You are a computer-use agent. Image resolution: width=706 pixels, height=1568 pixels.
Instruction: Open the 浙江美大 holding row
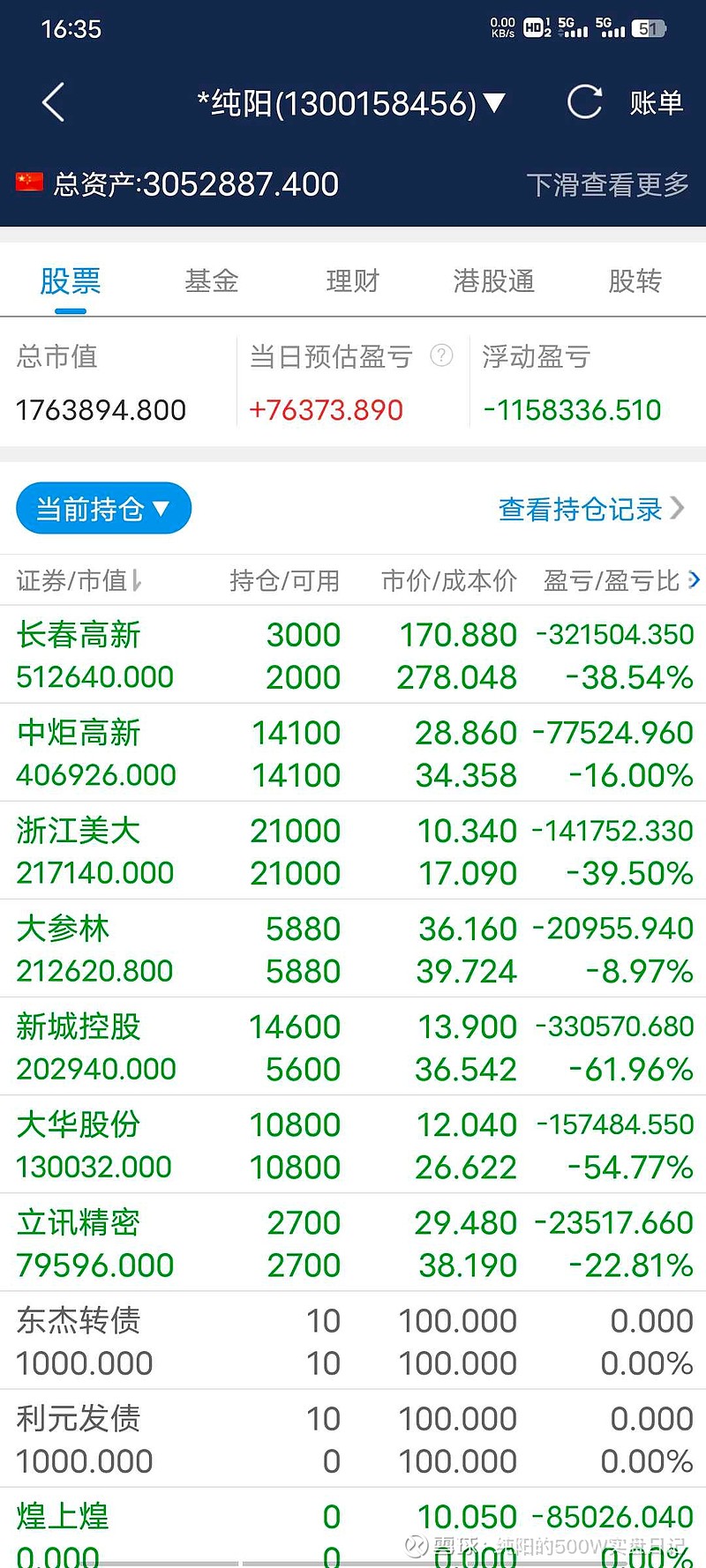tap(353, 850)
